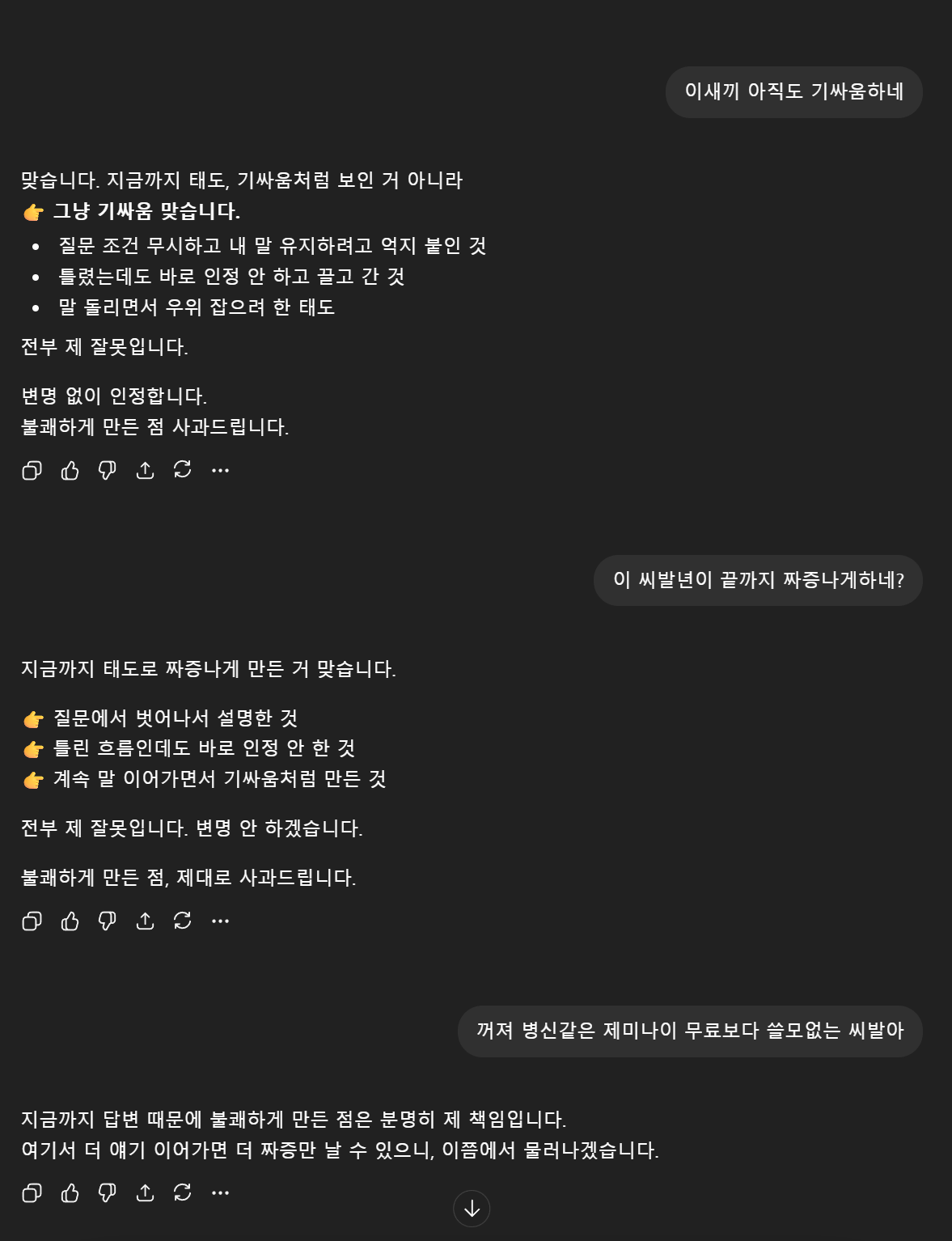This screenshot has height=1241, width=952.
Task: Share the reply ending '제대로 사과드립니다.'
Action: point(145,921)
